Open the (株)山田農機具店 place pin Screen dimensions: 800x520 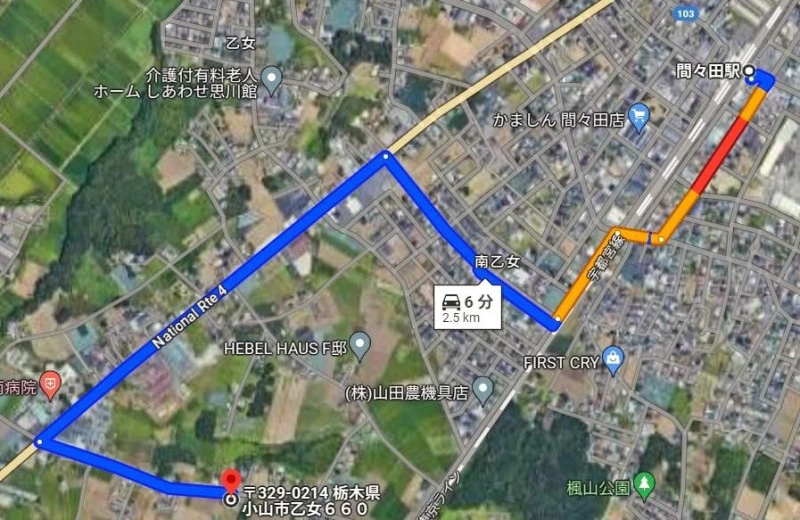[483, 388]
